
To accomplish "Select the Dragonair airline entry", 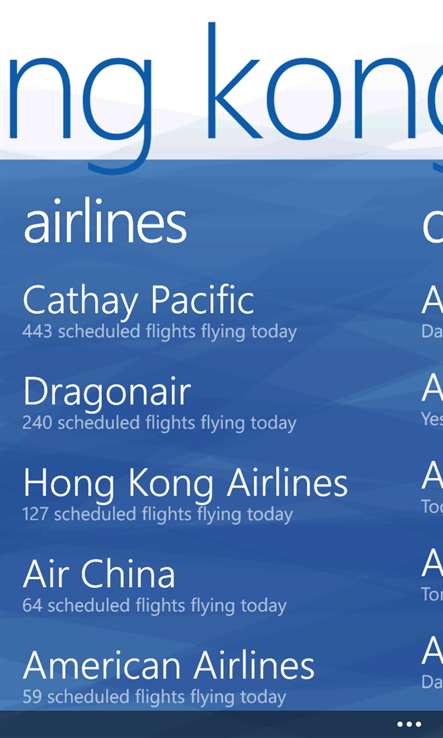I will 159,403.
